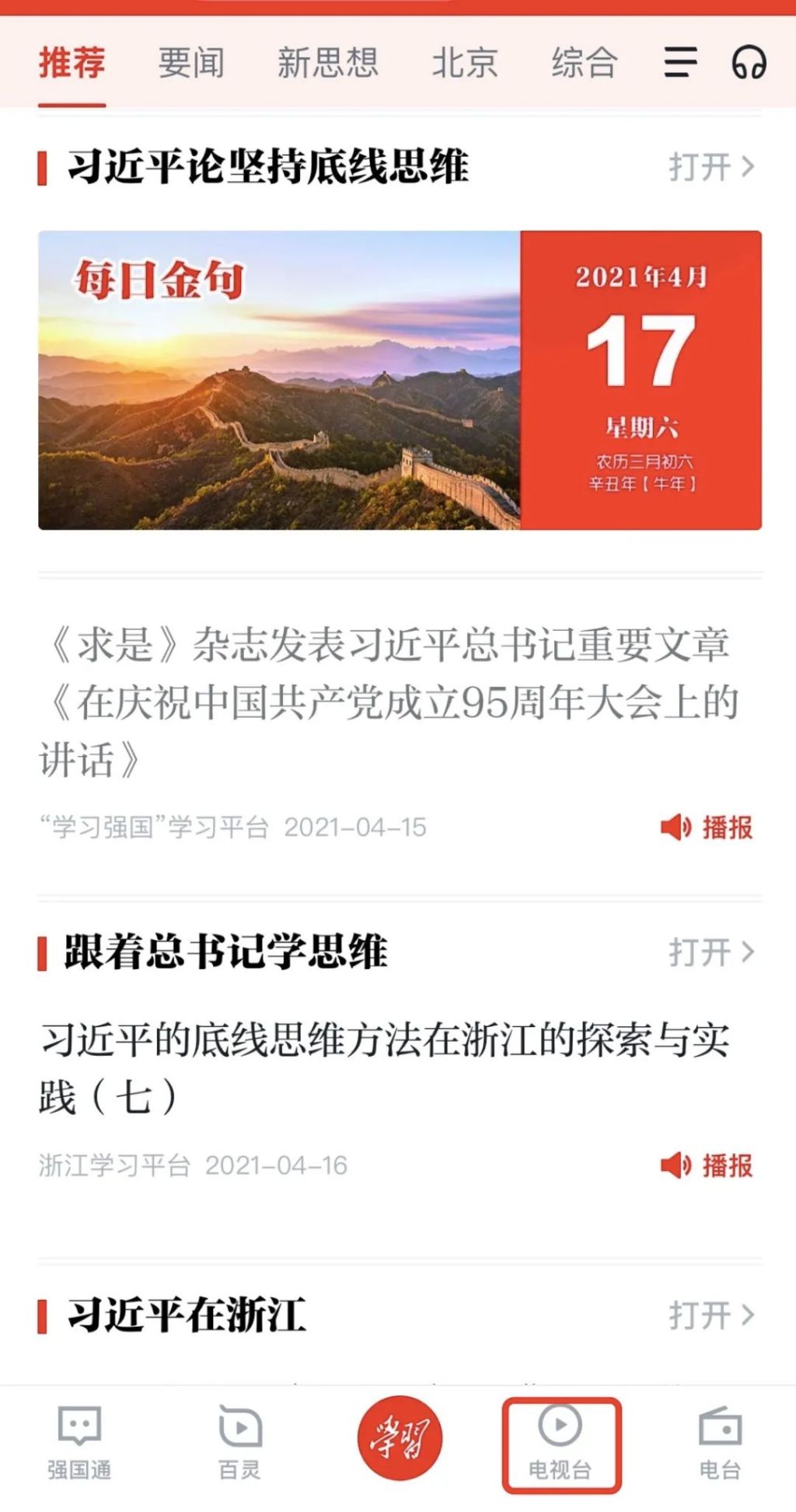The image size is (796, 1512).
Task: Tap 打开 next to 习近平在浙江
Action: [x=711, y=1315]
